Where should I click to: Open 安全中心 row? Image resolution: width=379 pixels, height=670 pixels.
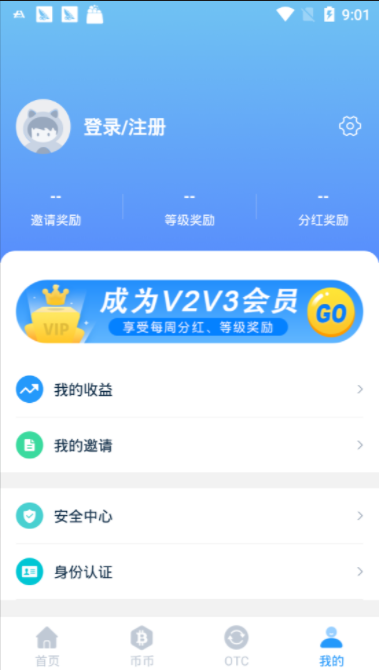coord(189,516)
